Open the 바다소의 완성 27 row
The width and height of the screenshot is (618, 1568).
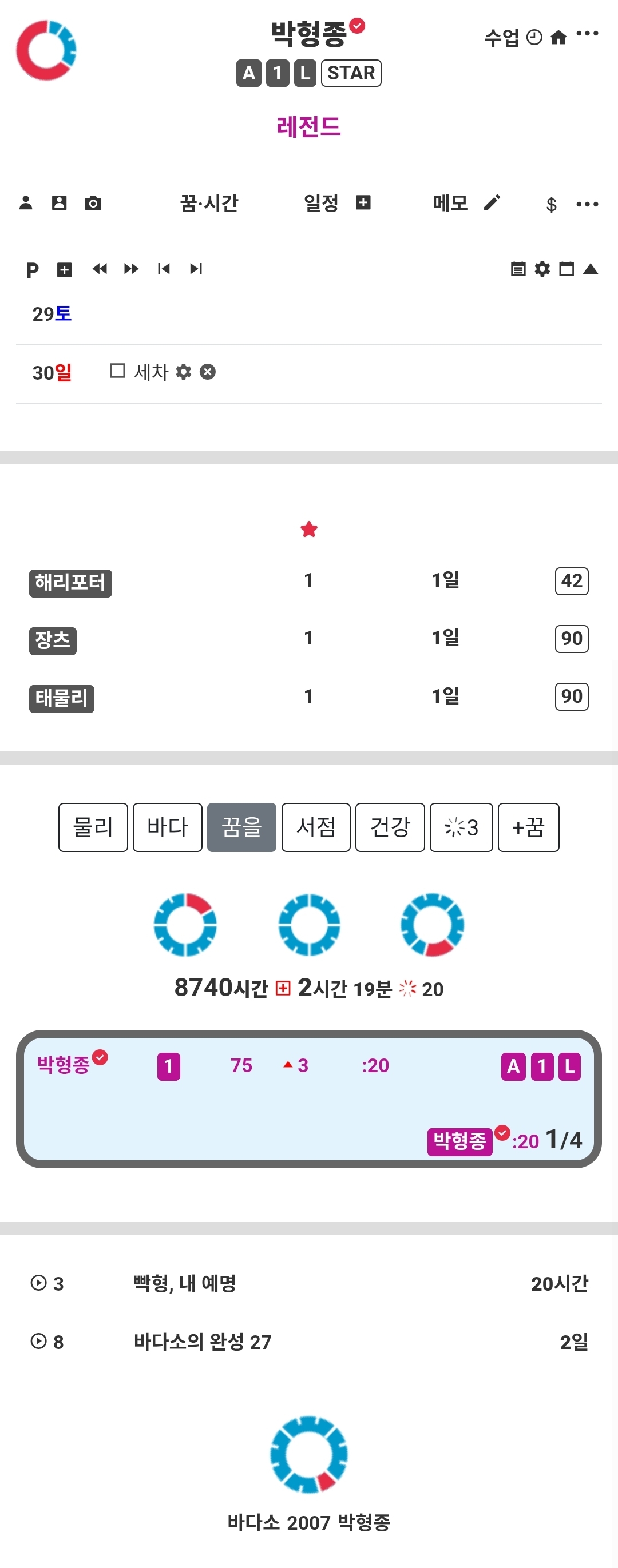pyautogui.click(x=202, y=1342)
